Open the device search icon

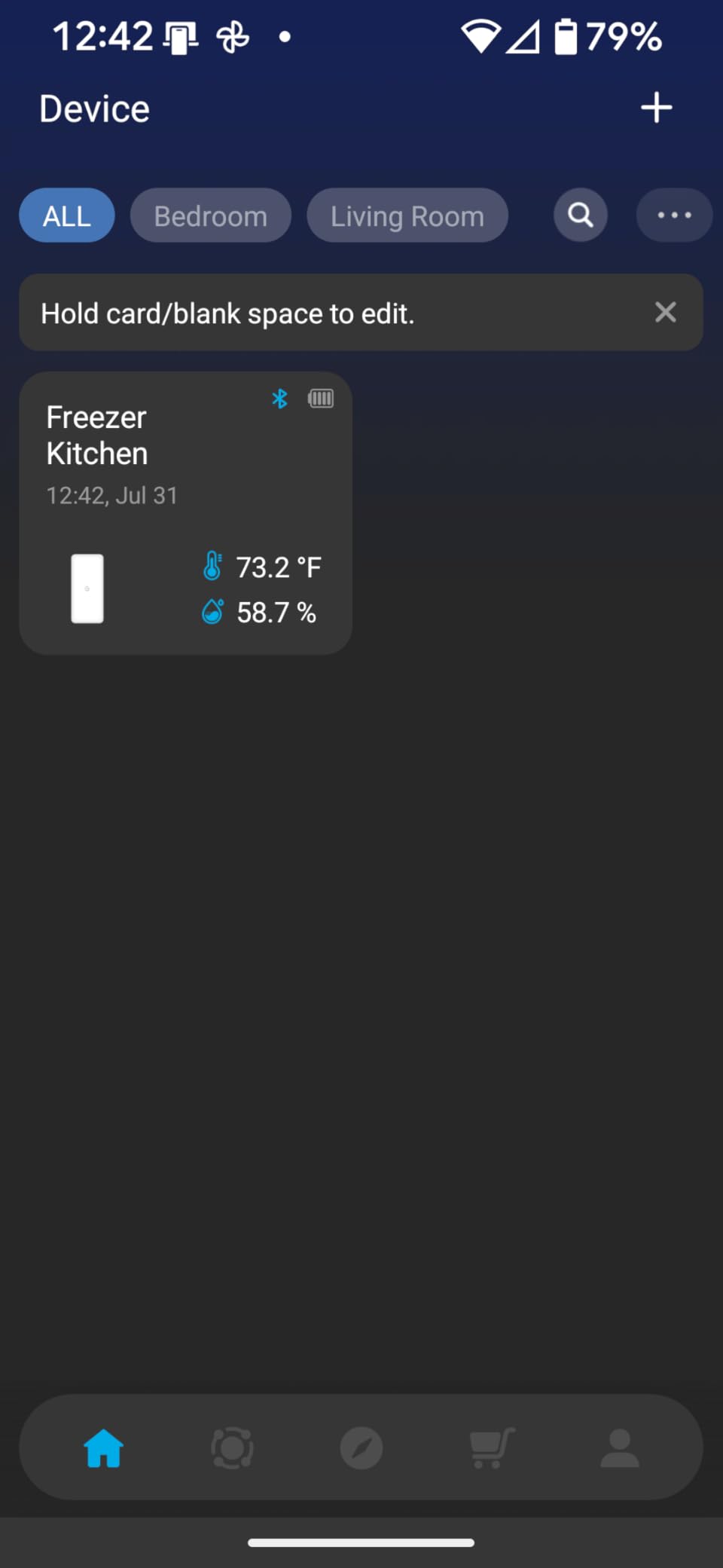coord(581,215)
